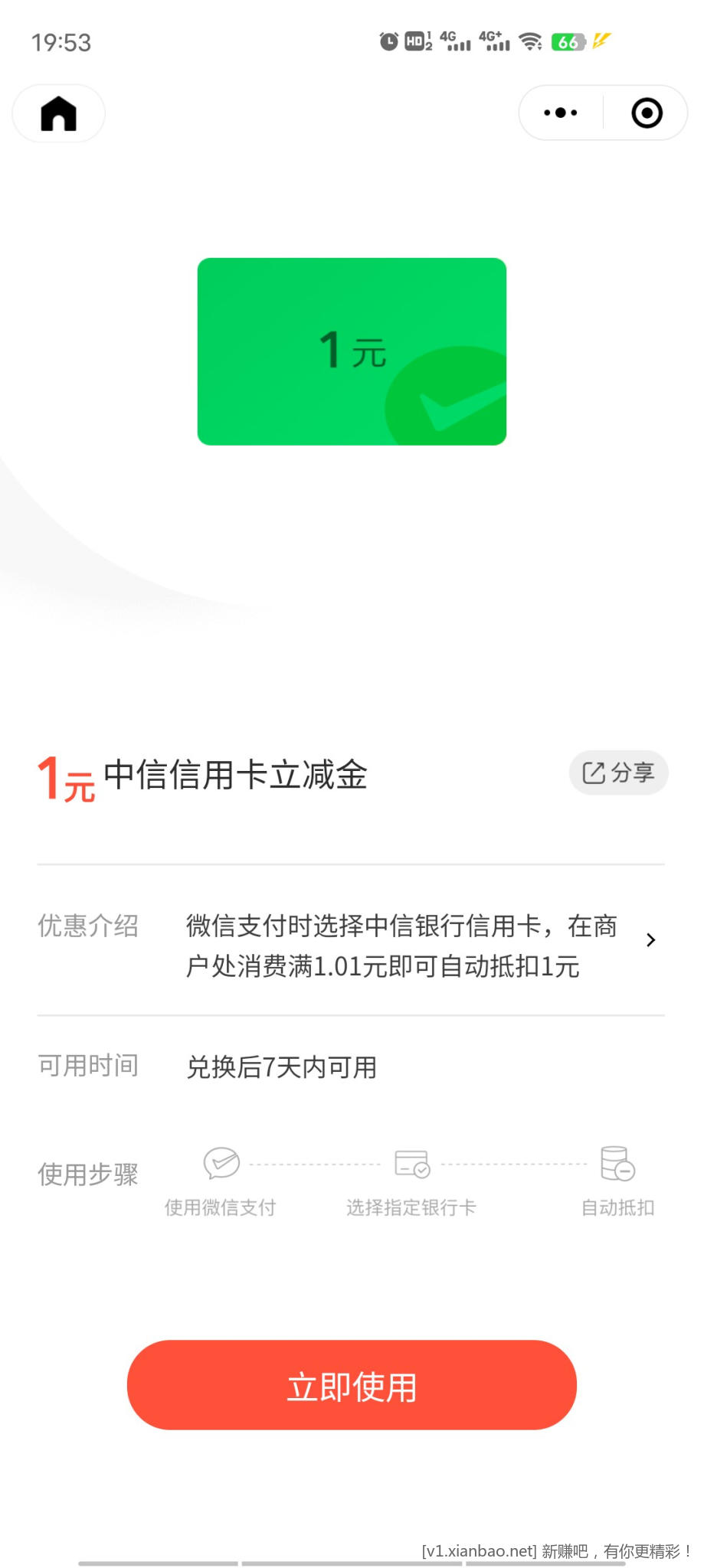Close the mini program
The image size is (704, 1568).
(x=647, y=113)
